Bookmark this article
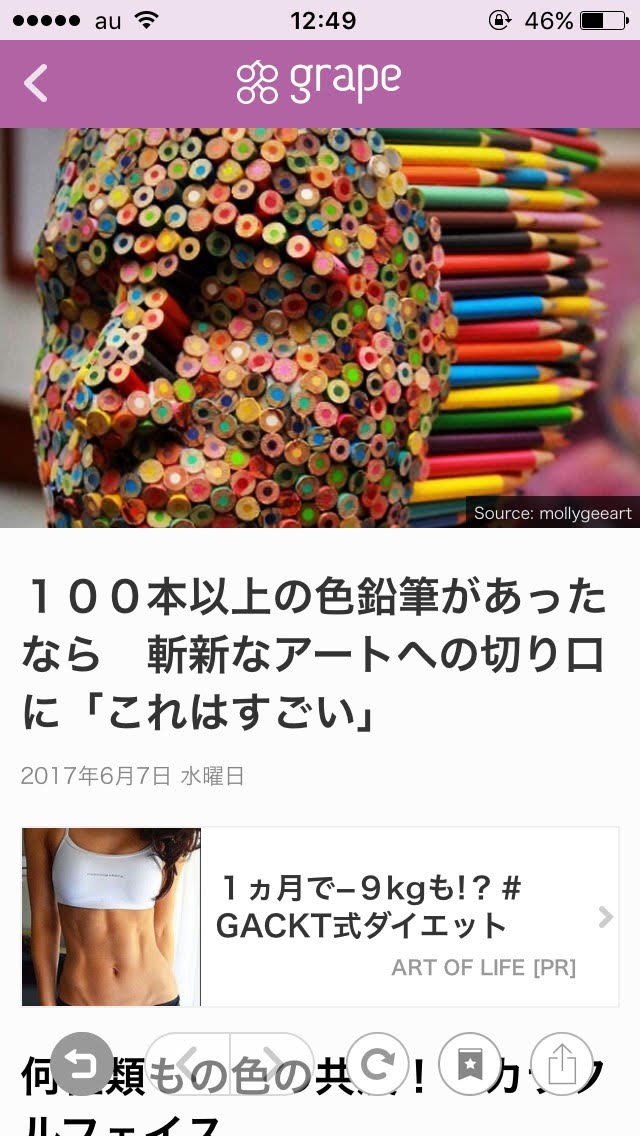Image resolution: width=640 pixels, height=1136 pixels. pyautogui.click(x=470, y=1064)
